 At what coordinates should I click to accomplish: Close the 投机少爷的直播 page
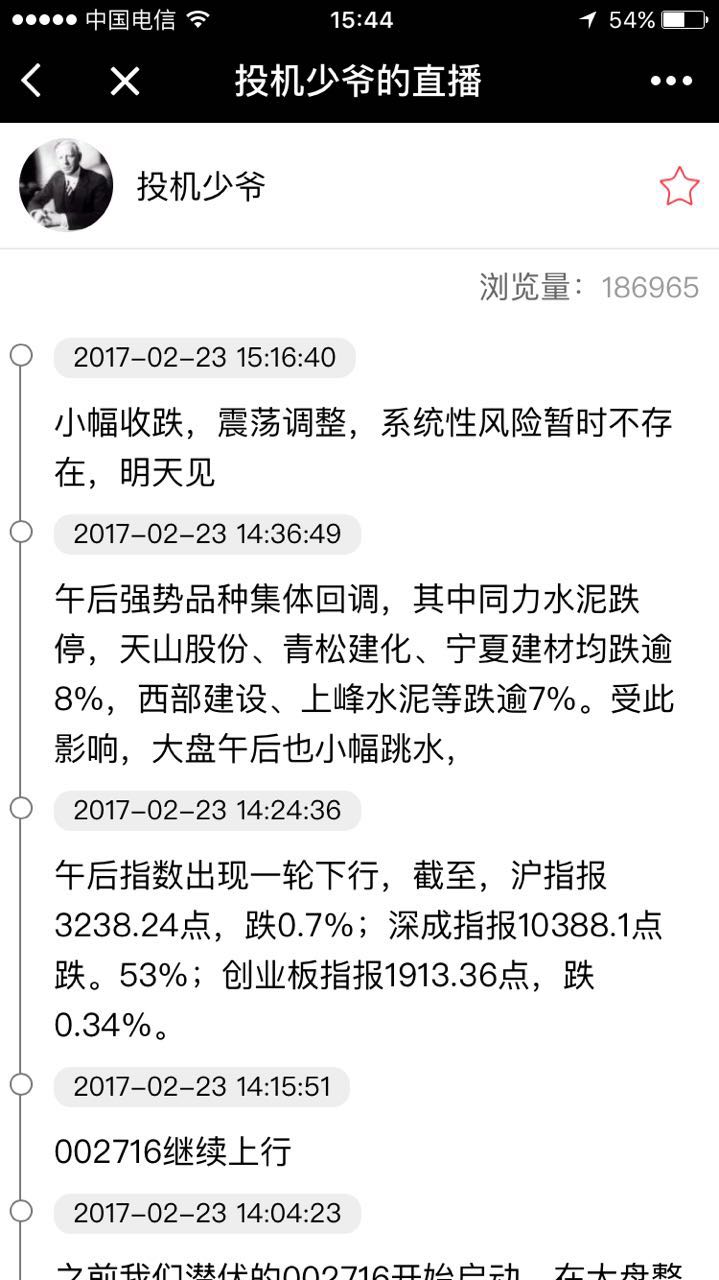(124, 81)
